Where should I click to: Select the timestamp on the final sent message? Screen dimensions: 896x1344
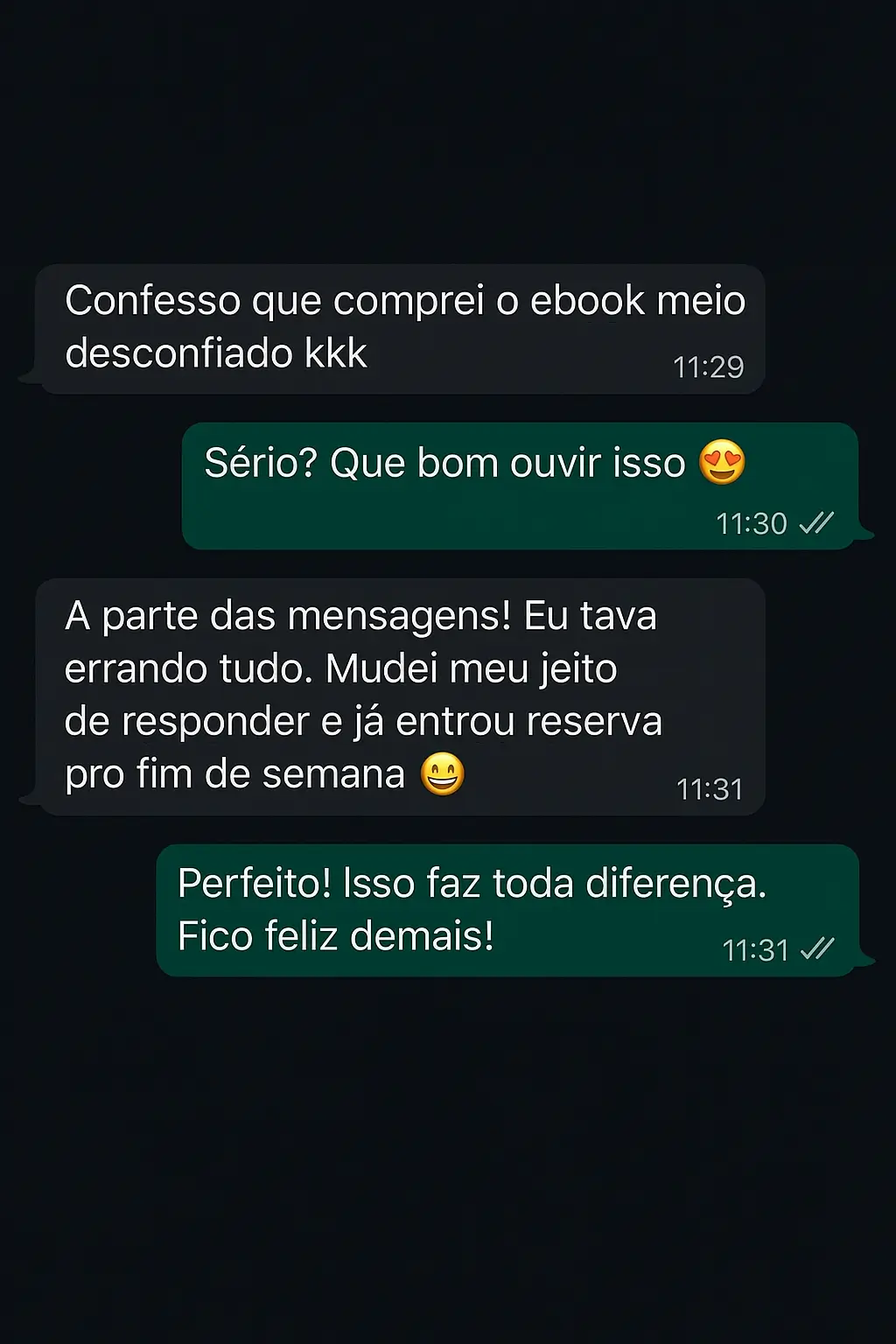759,950
